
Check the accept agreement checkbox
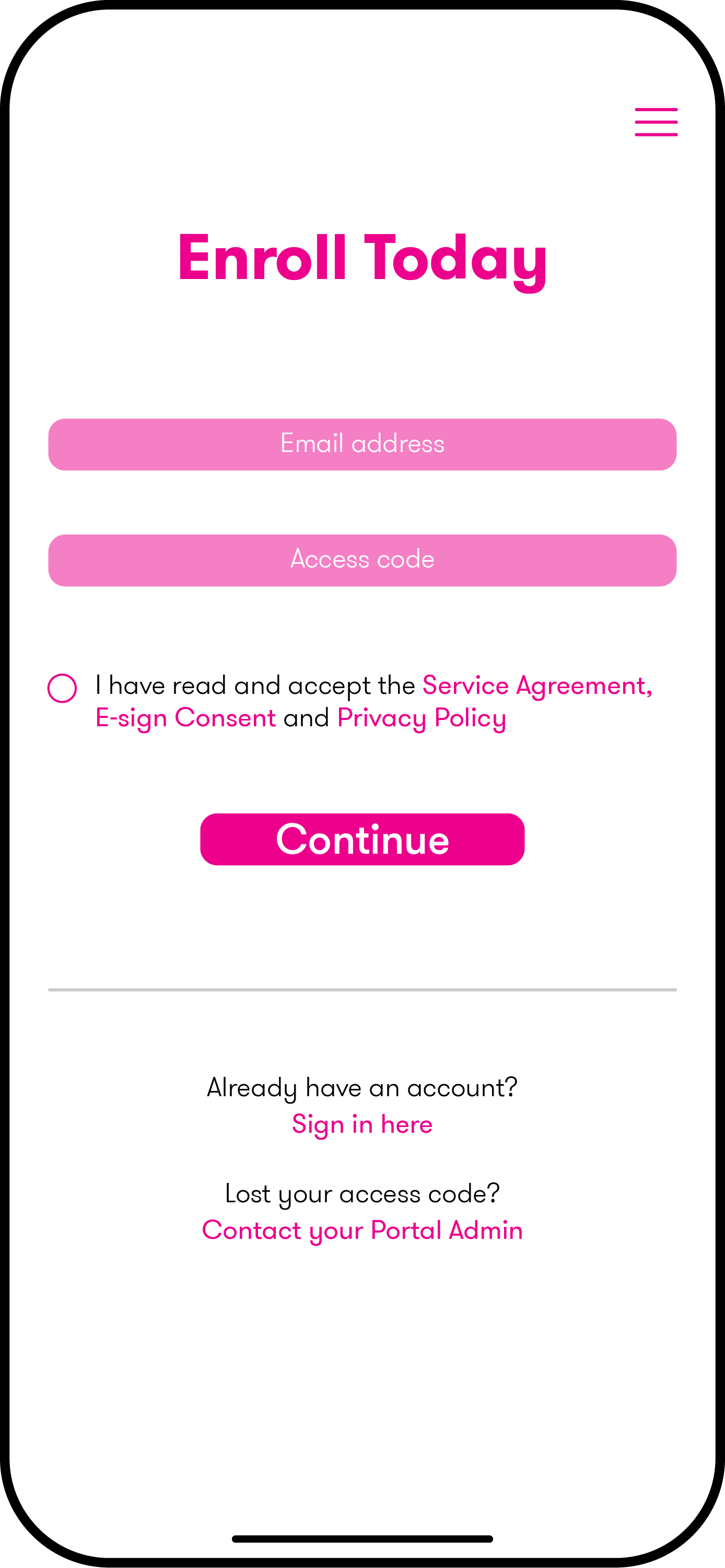pos(62,689)
